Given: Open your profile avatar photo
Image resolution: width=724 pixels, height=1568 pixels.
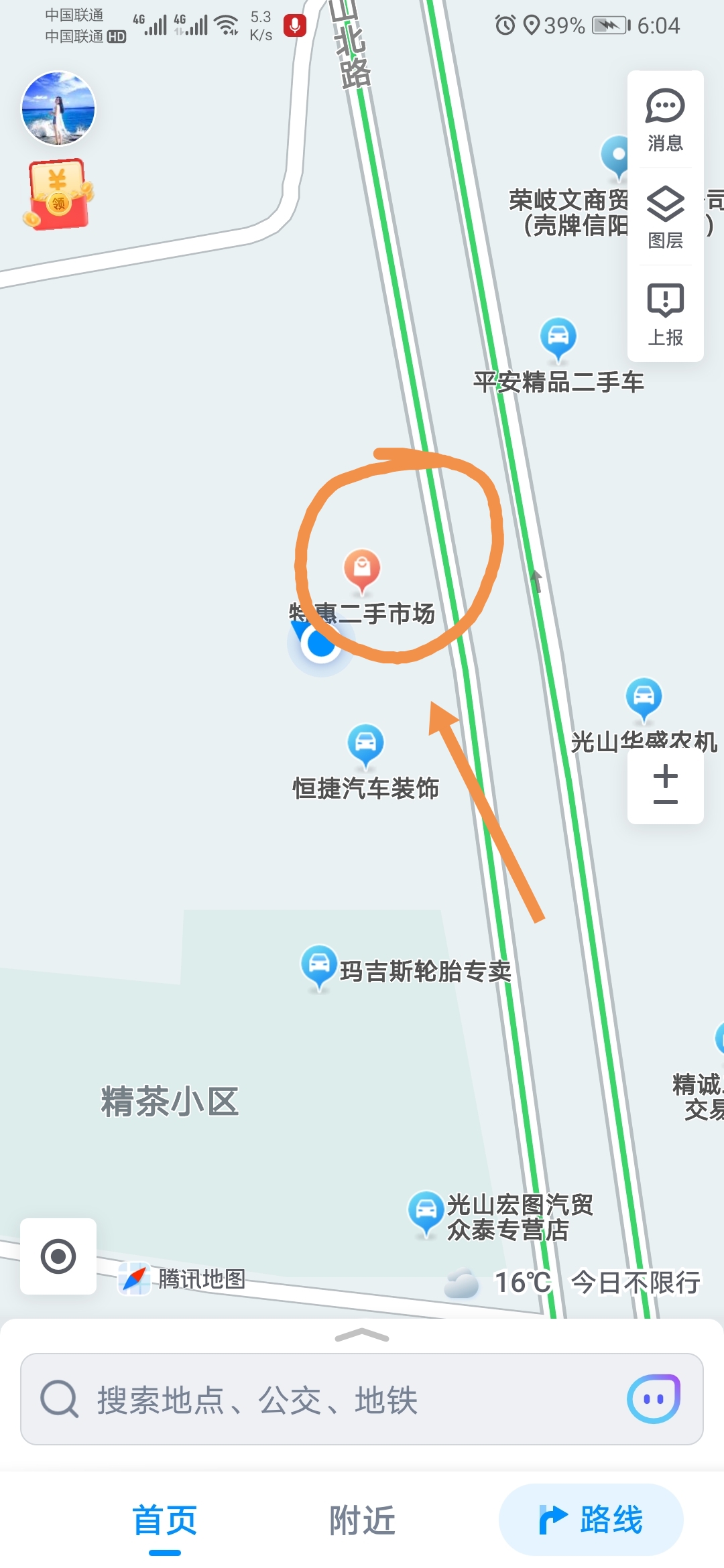Looking at the screenshot, I should coord(59,109).
